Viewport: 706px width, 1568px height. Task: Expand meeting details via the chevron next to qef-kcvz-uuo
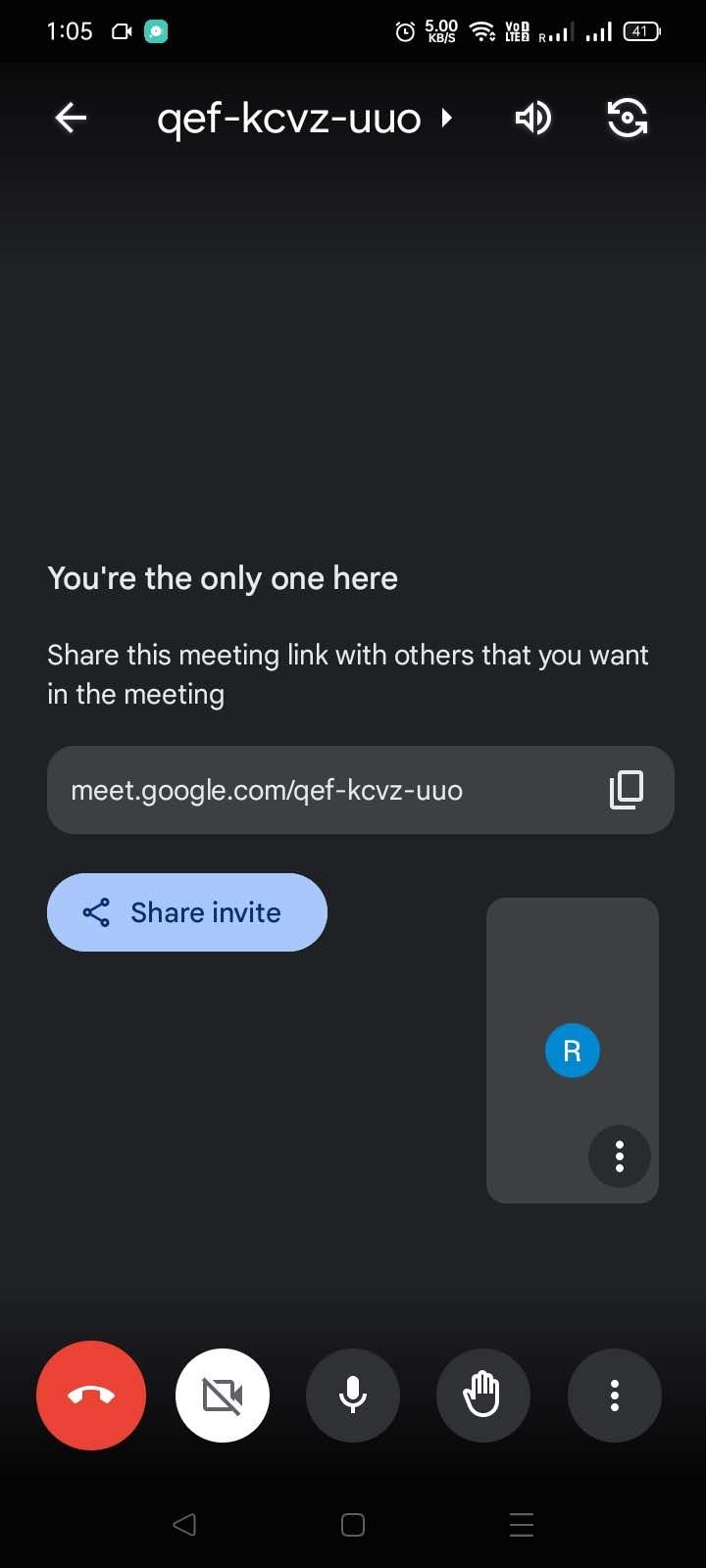[446, 118]
